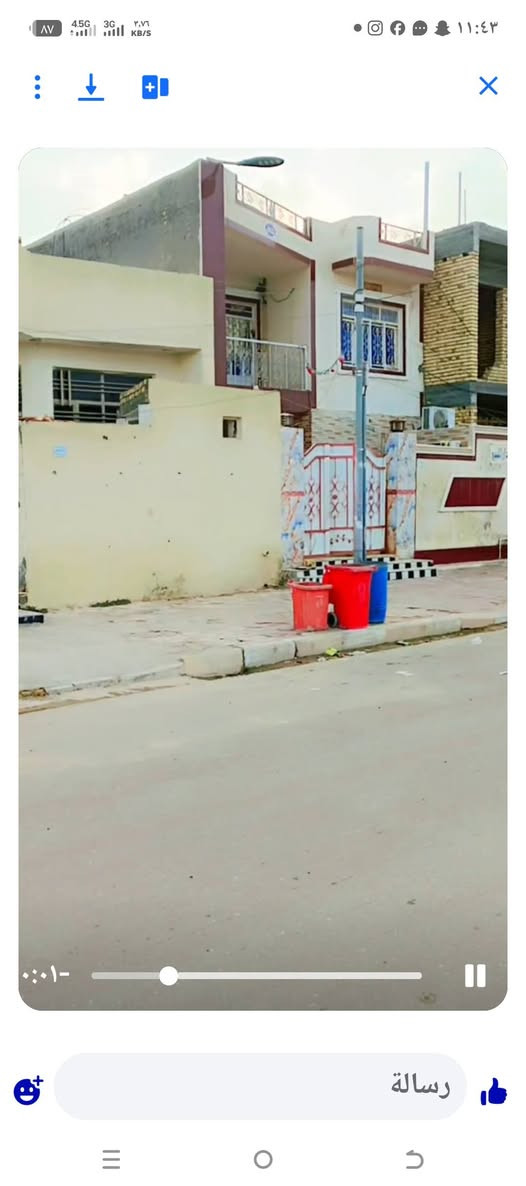Image resolution: width=526 pixels, height=1186 pixels.
Task: Open the recent apps list
Action: click(x=111, y=1159)
